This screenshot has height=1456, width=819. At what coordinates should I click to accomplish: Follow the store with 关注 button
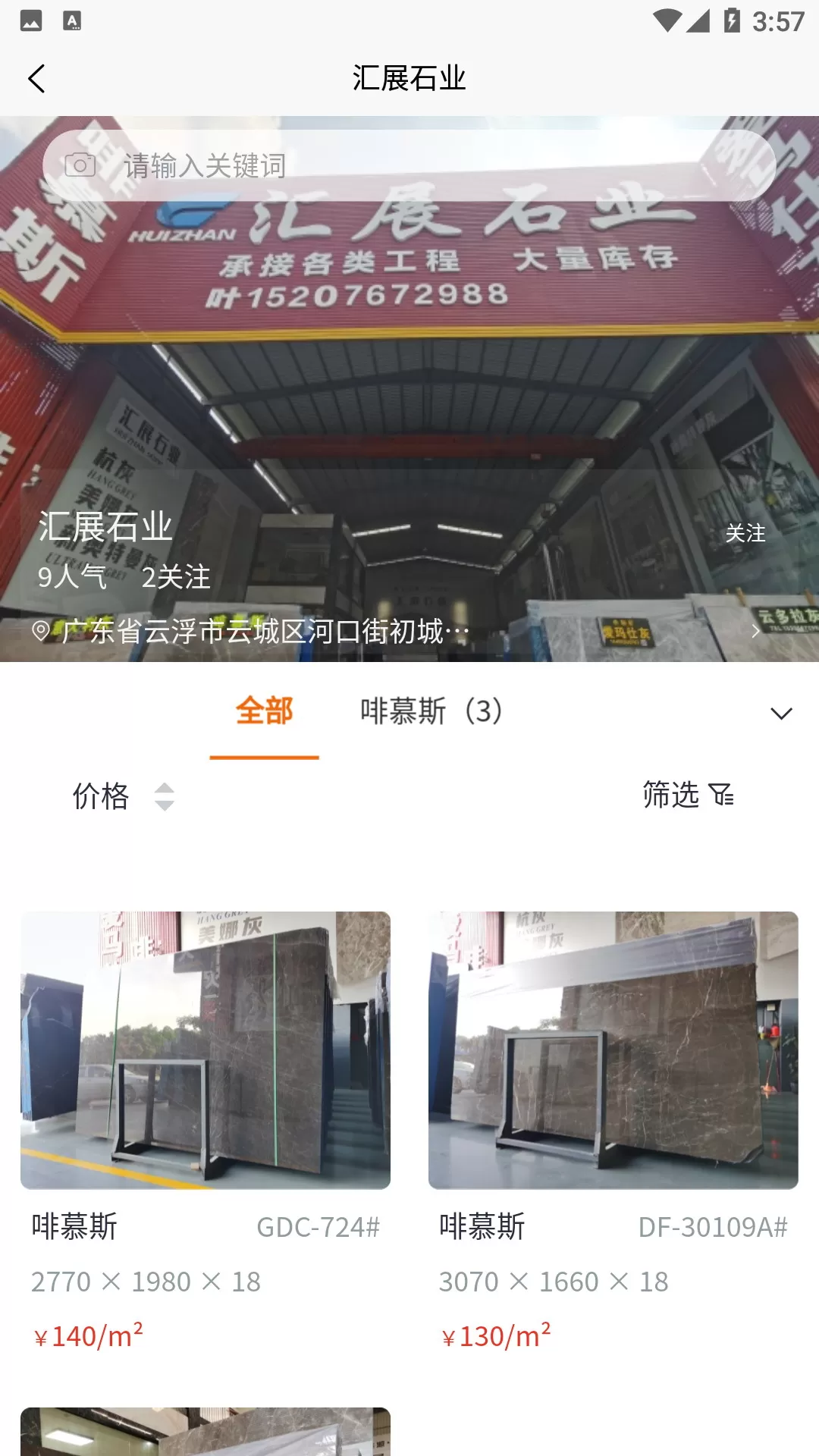click(x=745, y=533)
